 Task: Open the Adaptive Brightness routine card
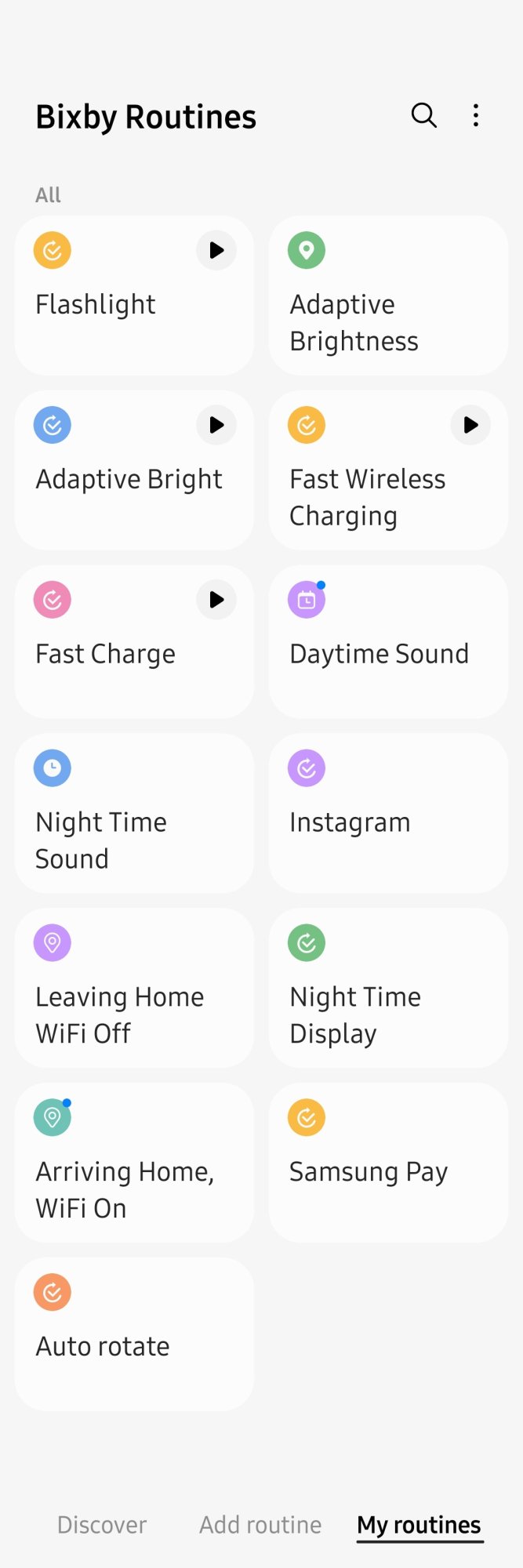tap(388, 296)
